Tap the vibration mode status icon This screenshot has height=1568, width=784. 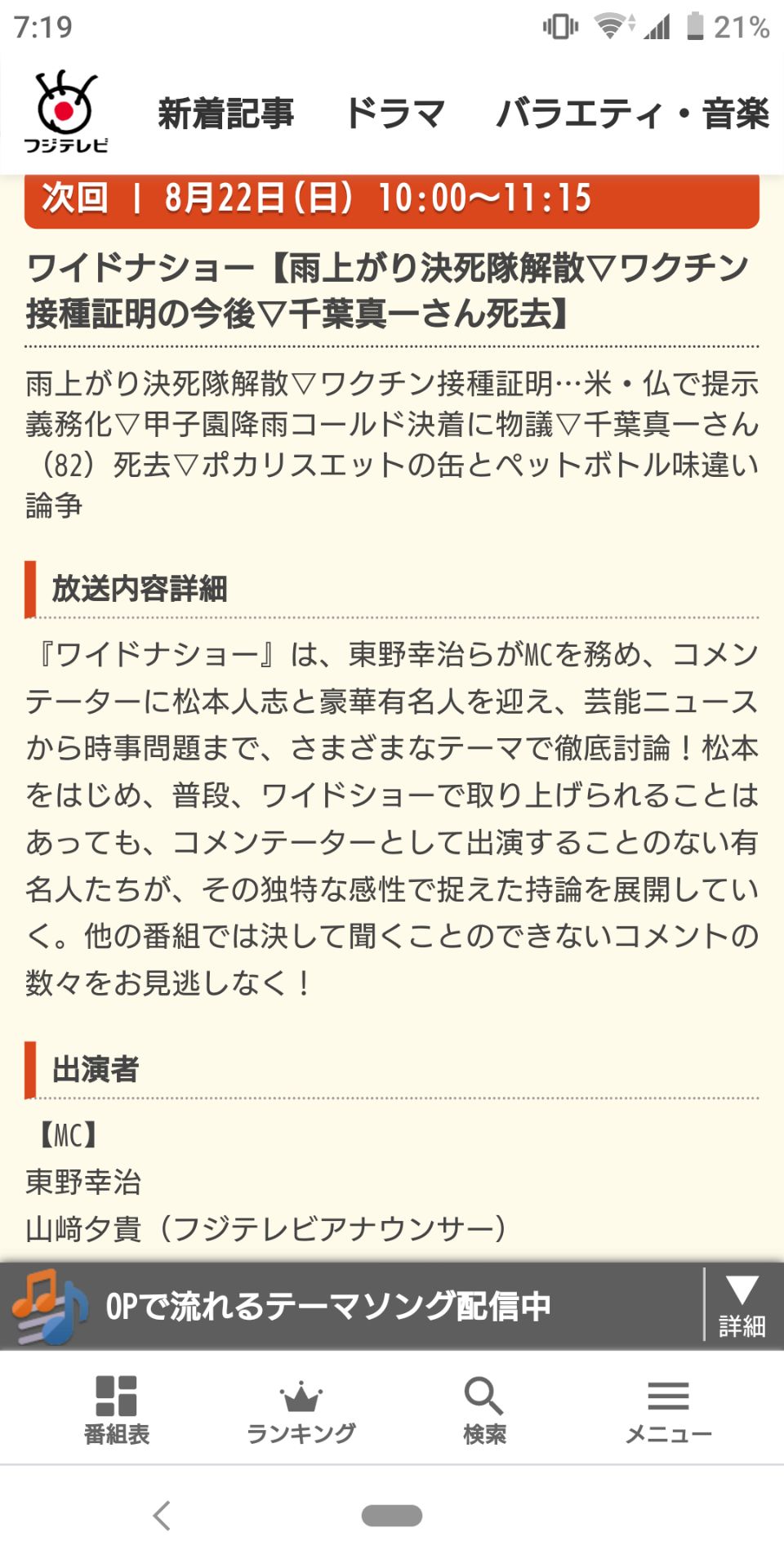click(x=558, y=23)
